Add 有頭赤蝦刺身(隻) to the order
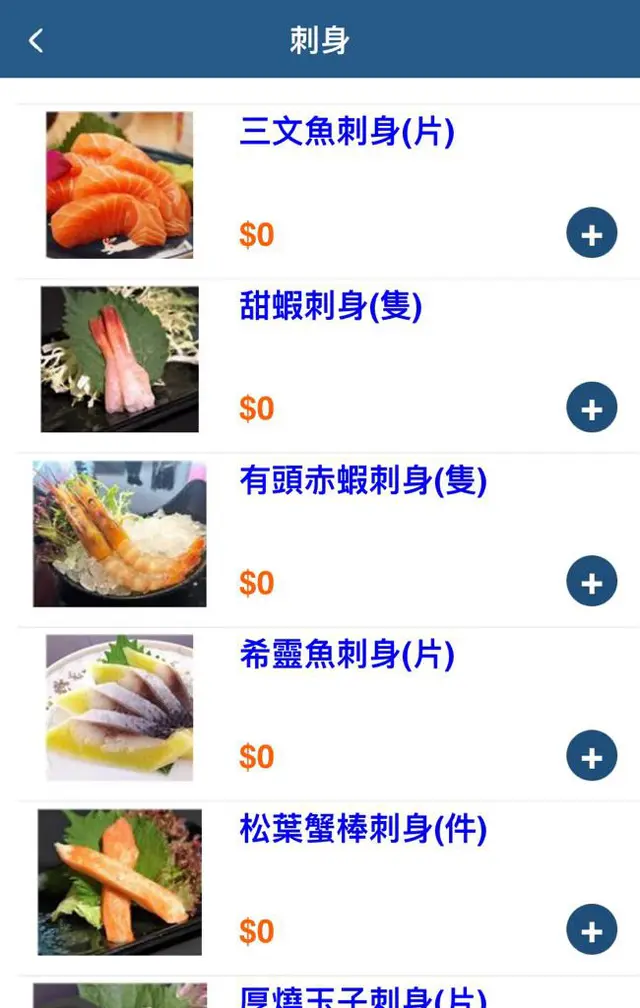Image resolution: width=640 pixels, height=1008 pixels. point(591,582)
